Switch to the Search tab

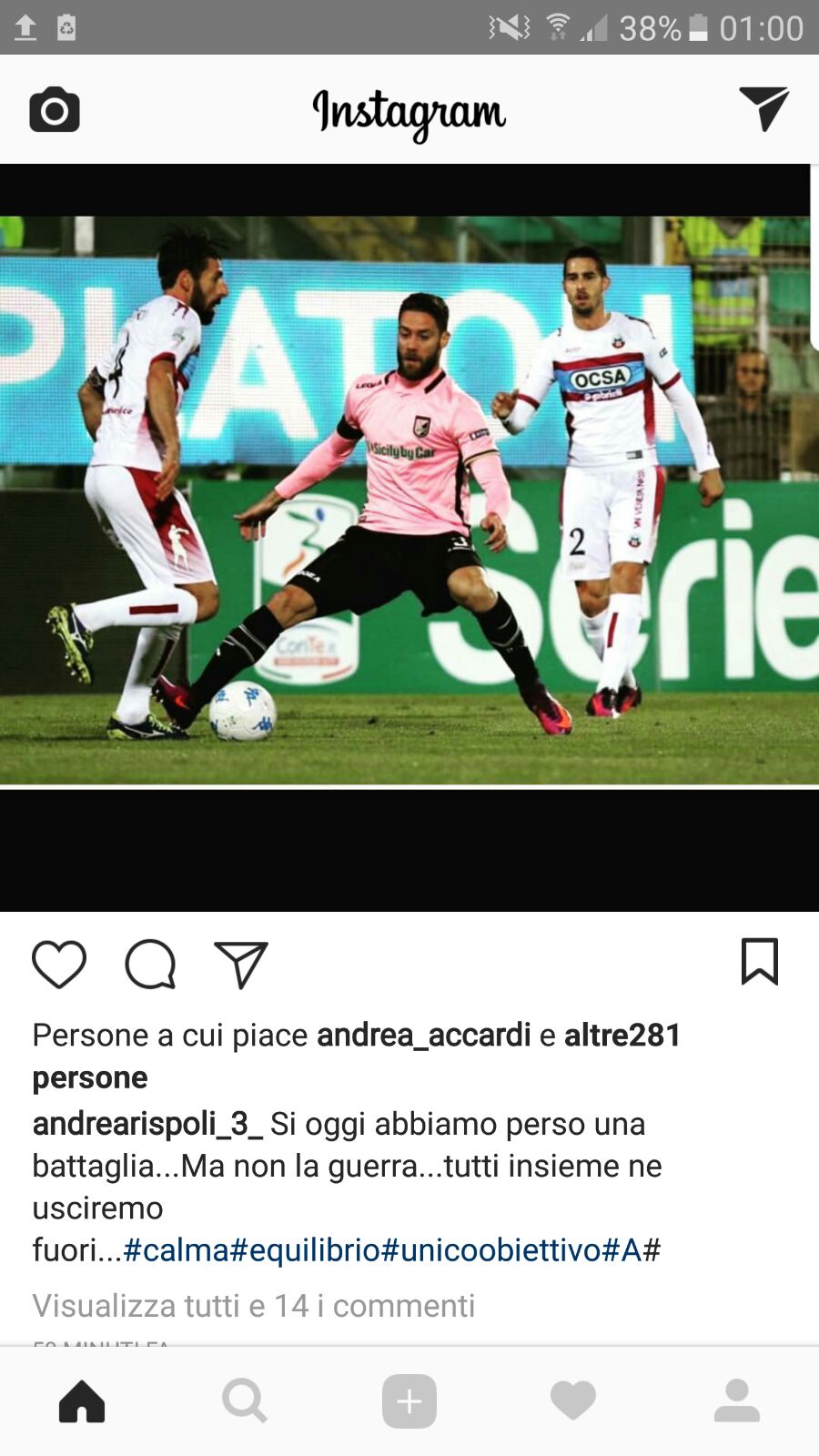tap(245, 1400)
